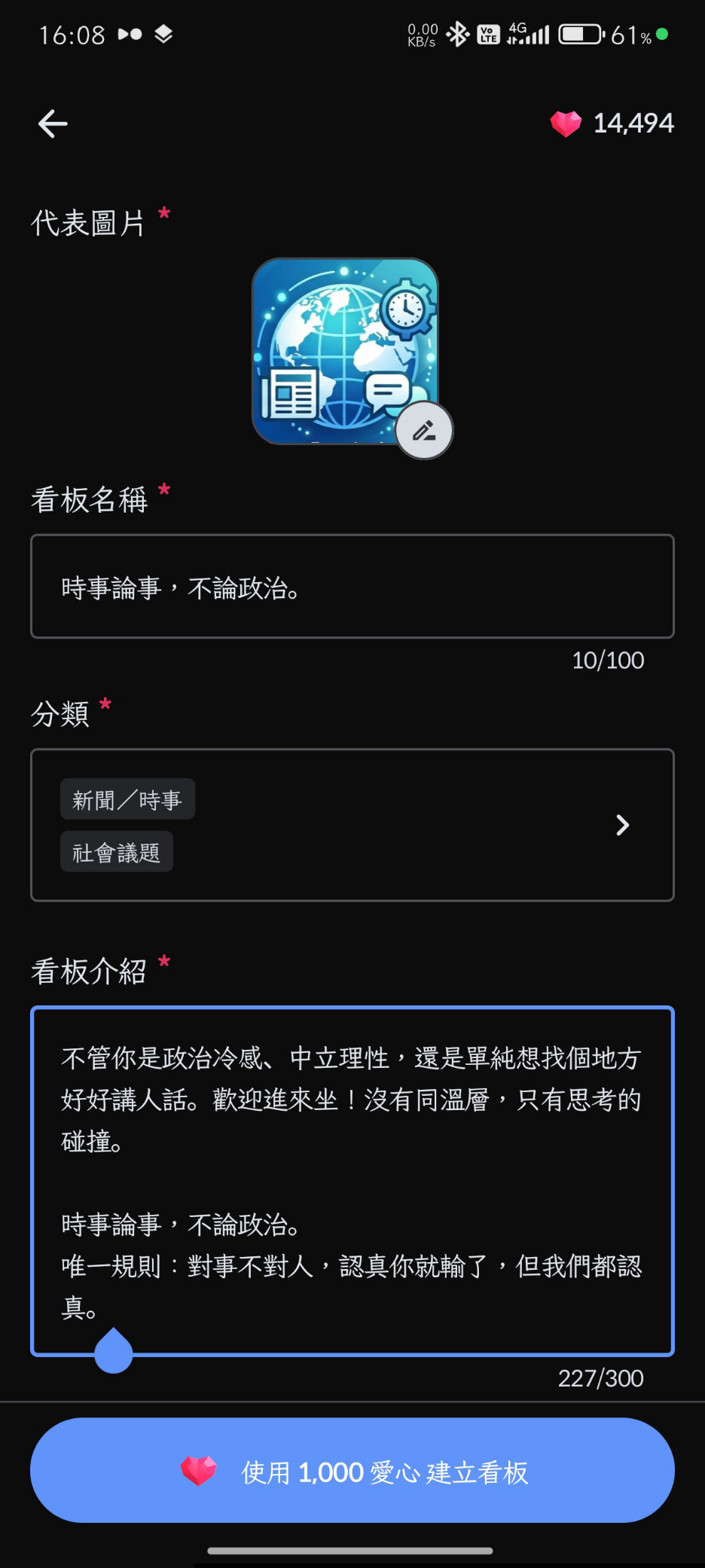The height and width of the screenshot is (1568, 705).
Task: Open the hearts balance 14,494
Action: (x=612, y=124)
